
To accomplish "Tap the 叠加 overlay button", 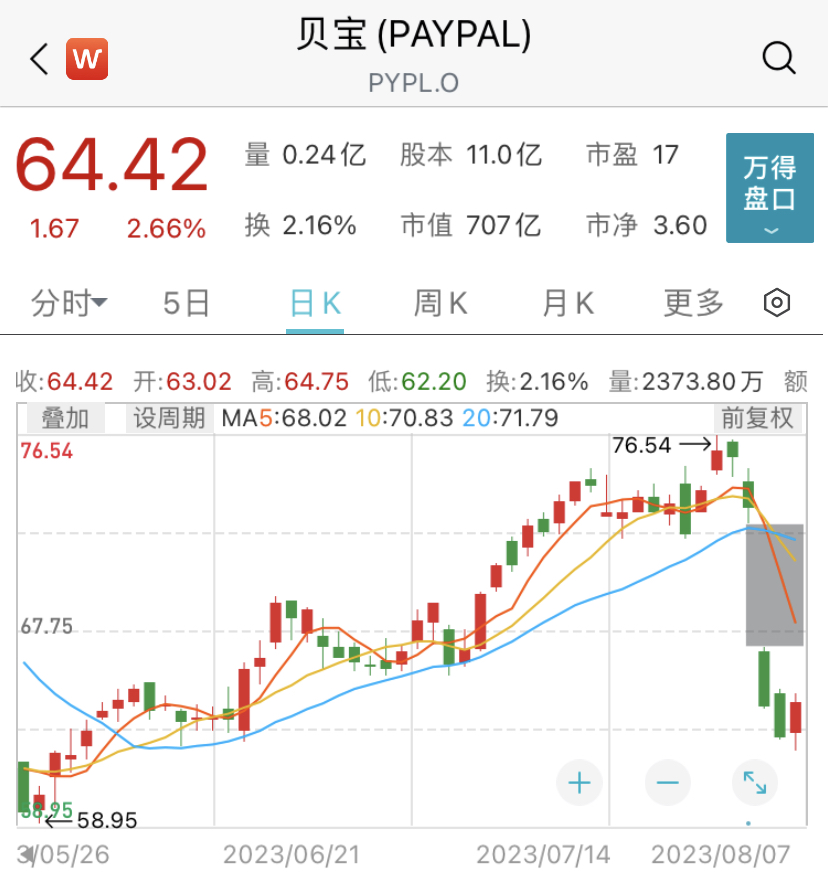I will point(65,418).
